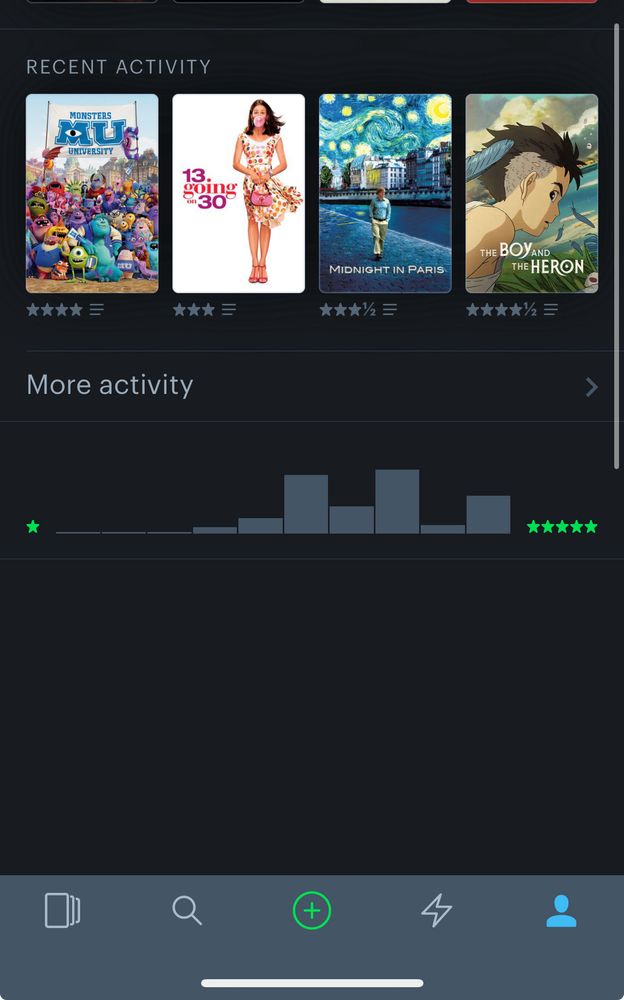The width and height of the screenshot is (624, 1000).
Task: Open the activity lightning tab
Action: coord(436,911)
